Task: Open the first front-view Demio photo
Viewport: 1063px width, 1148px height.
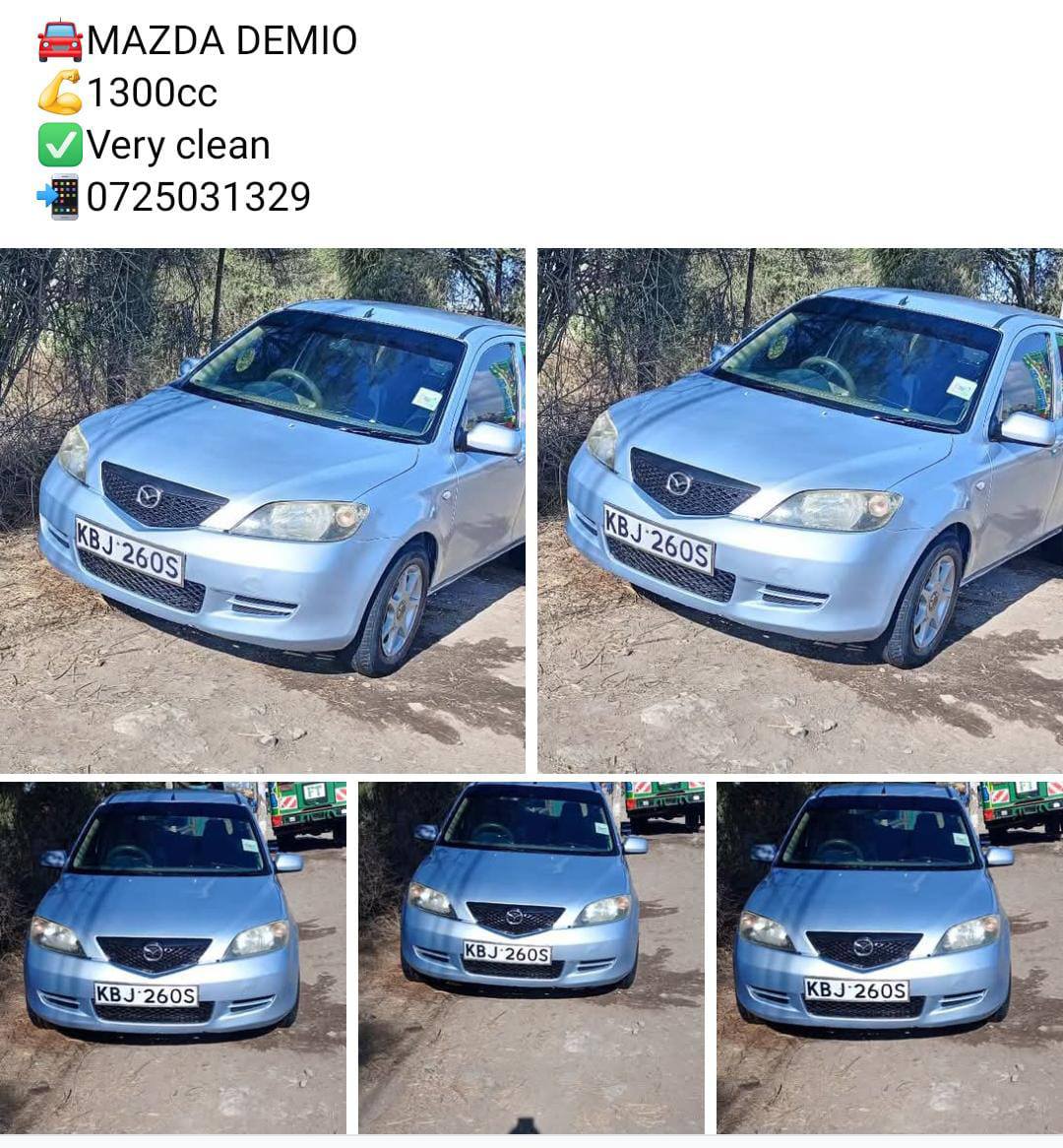Action: click(173, 957)
